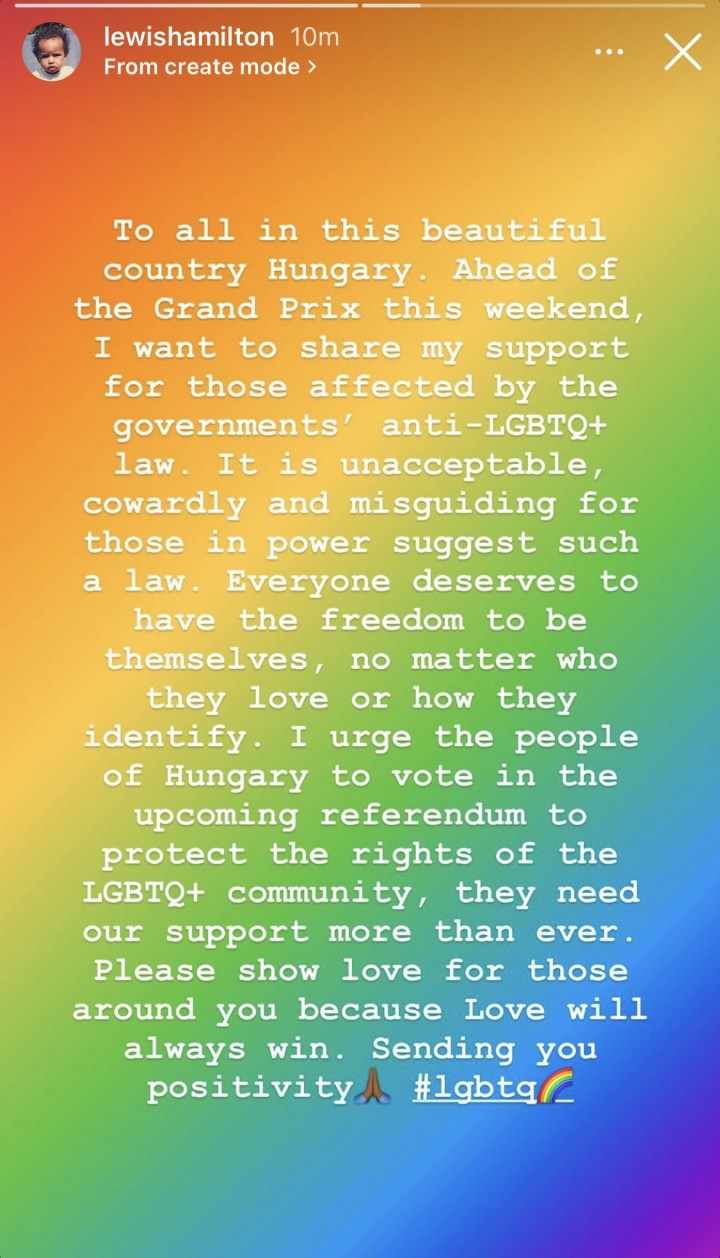Open the lewishamilton username link
720x1258 pixels.
(x=188, y=38)
